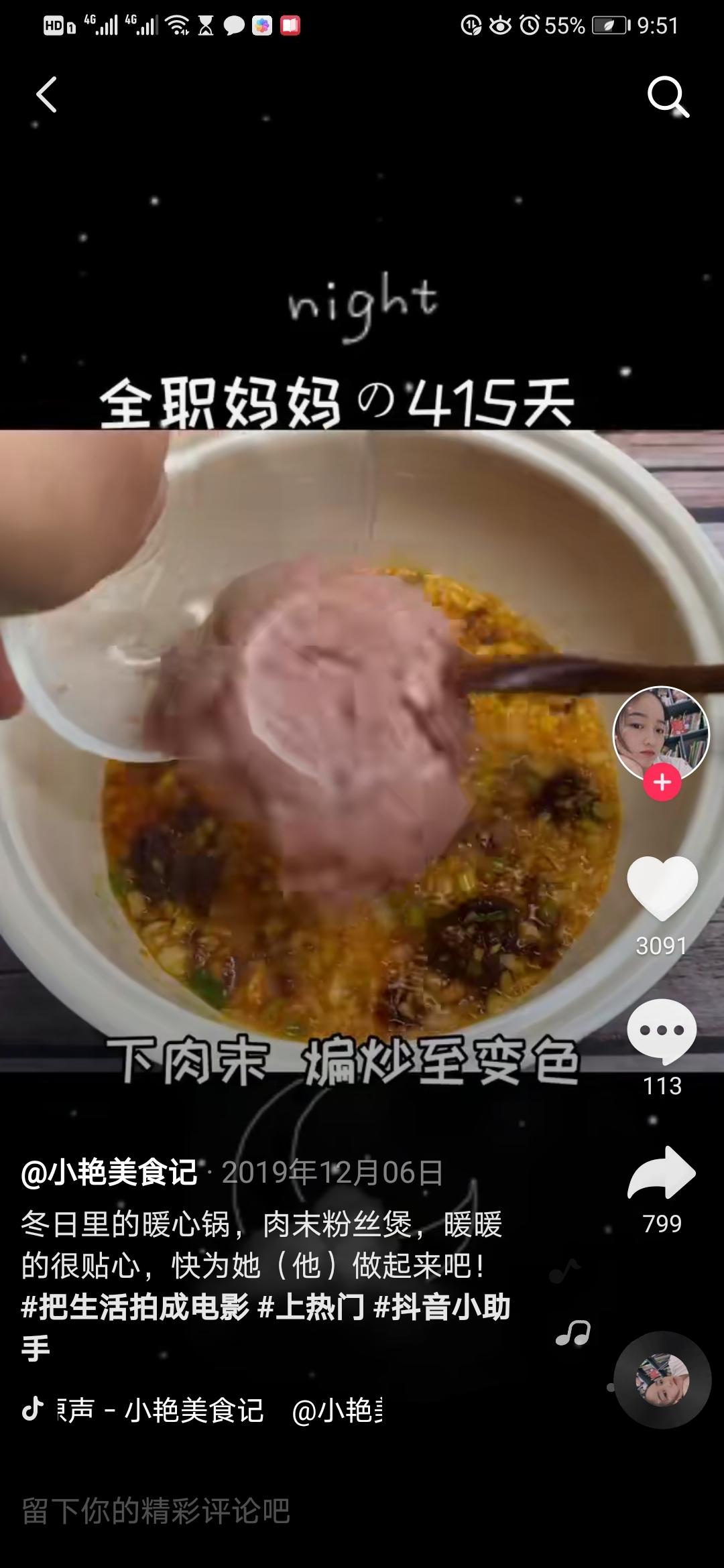
Task: Open the search magnifier icon
Action: point(668,96)
